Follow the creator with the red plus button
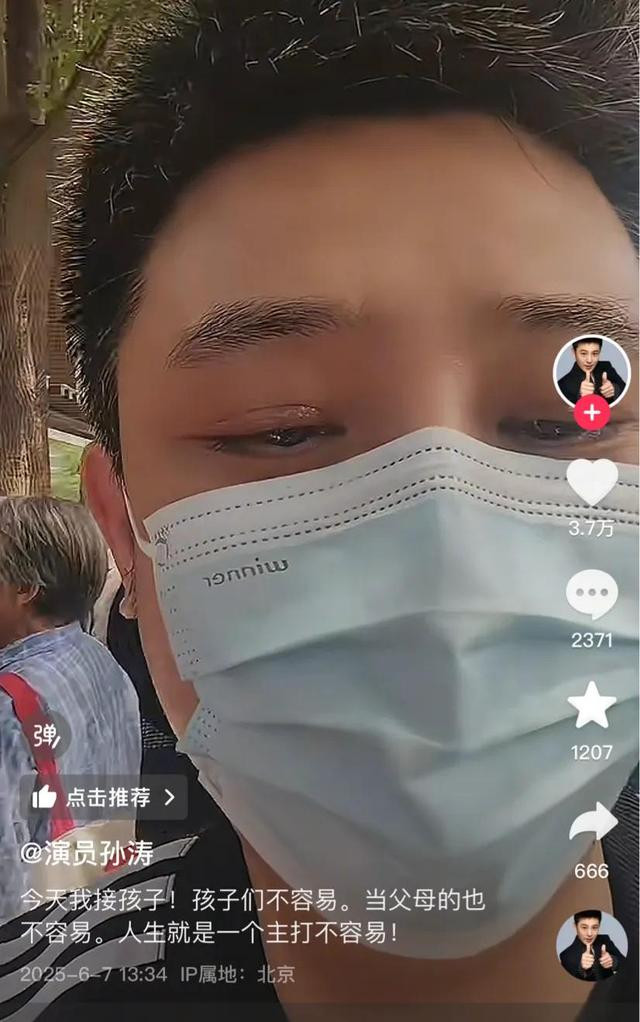 [592, 413]
